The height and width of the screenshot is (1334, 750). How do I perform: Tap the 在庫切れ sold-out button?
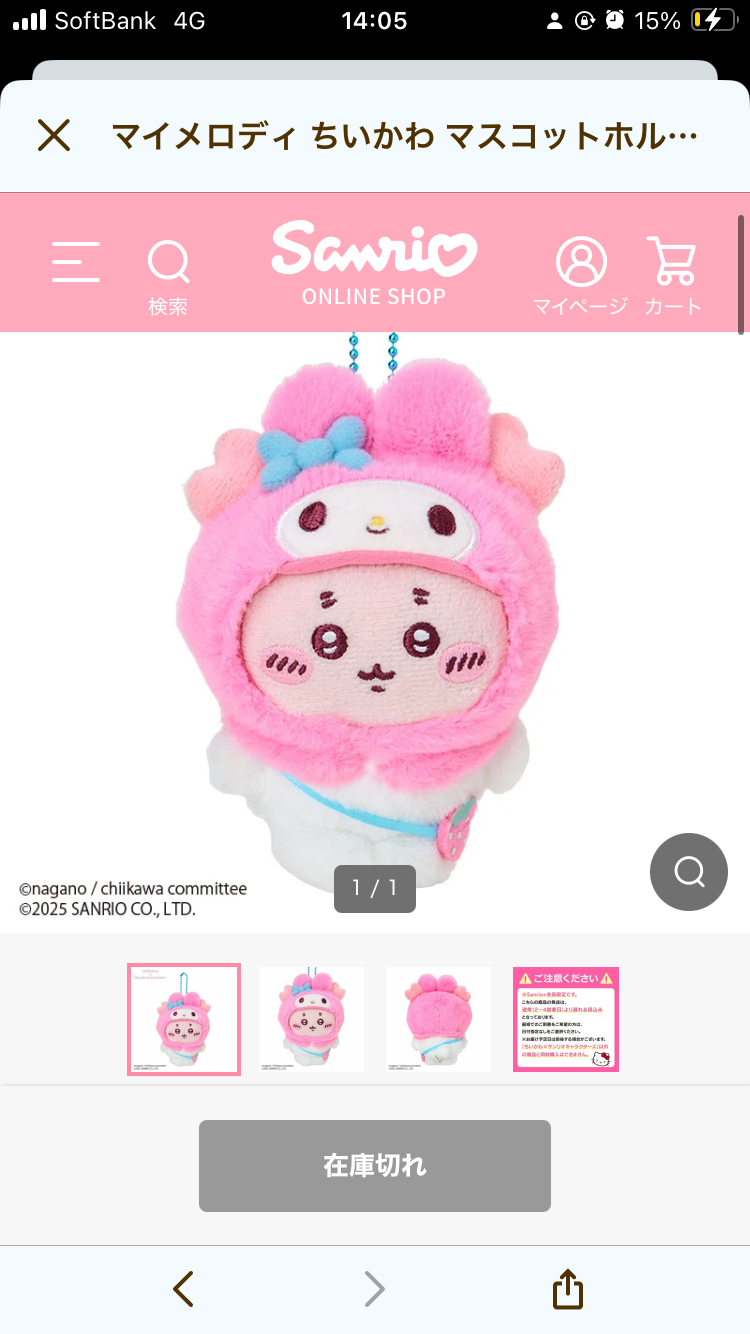375,1166
